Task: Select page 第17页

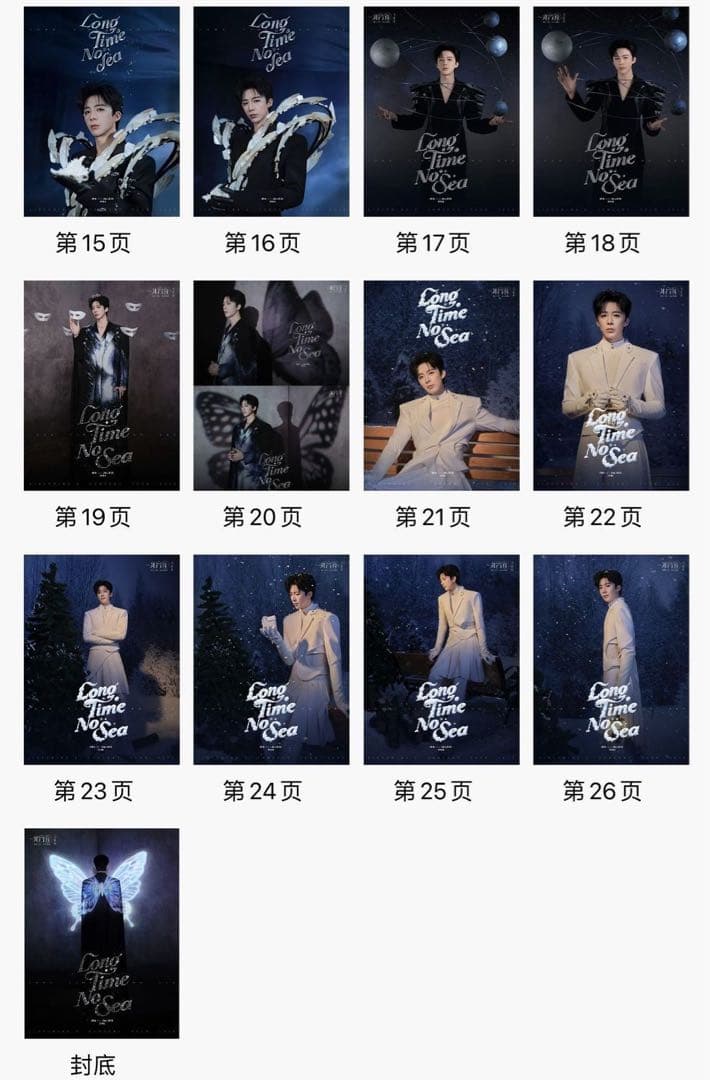Action: [441, 112]
